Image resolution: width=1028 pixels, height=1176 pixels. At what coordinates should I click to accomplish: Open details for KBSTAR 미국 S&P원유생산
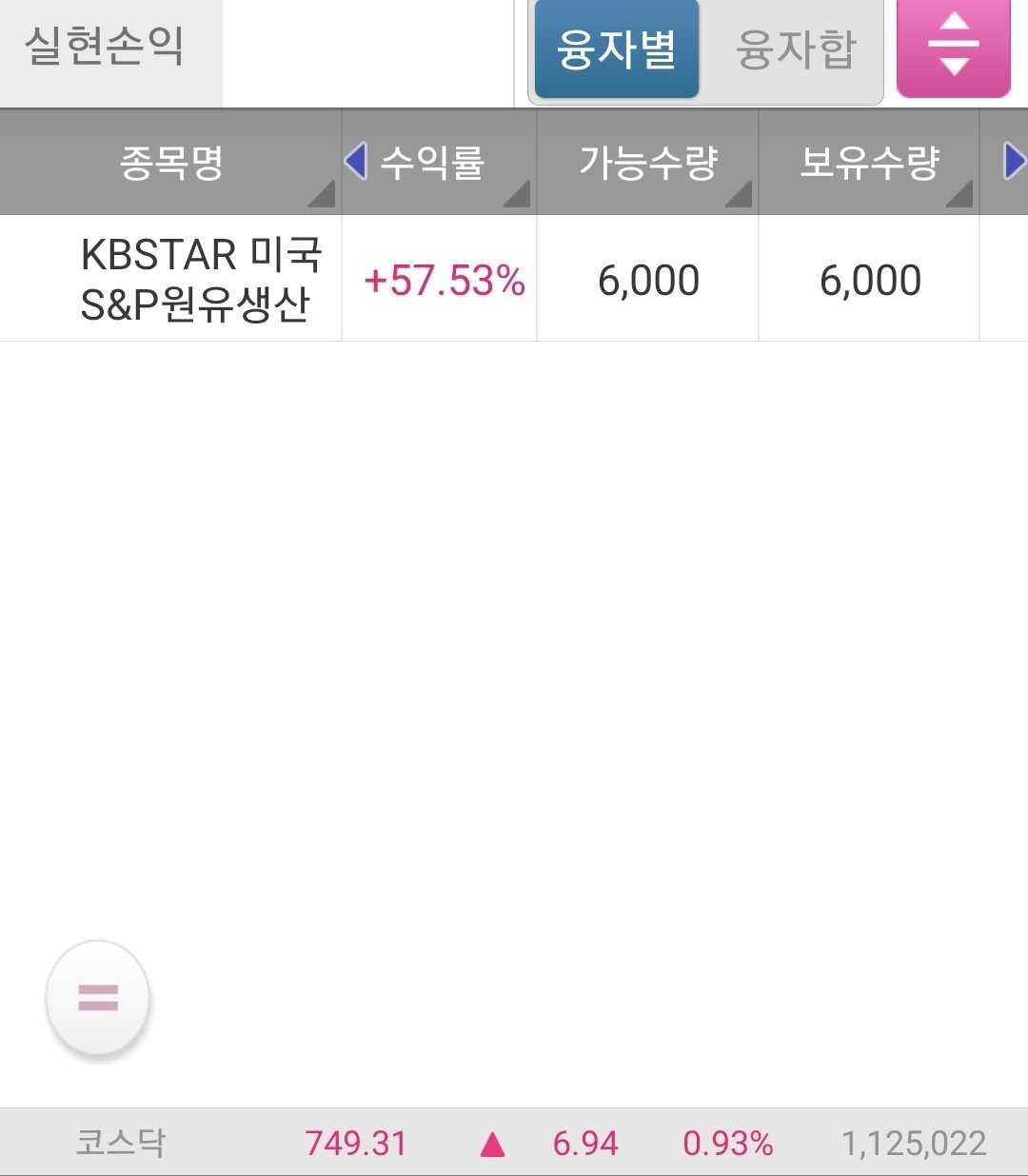(200, 279)
